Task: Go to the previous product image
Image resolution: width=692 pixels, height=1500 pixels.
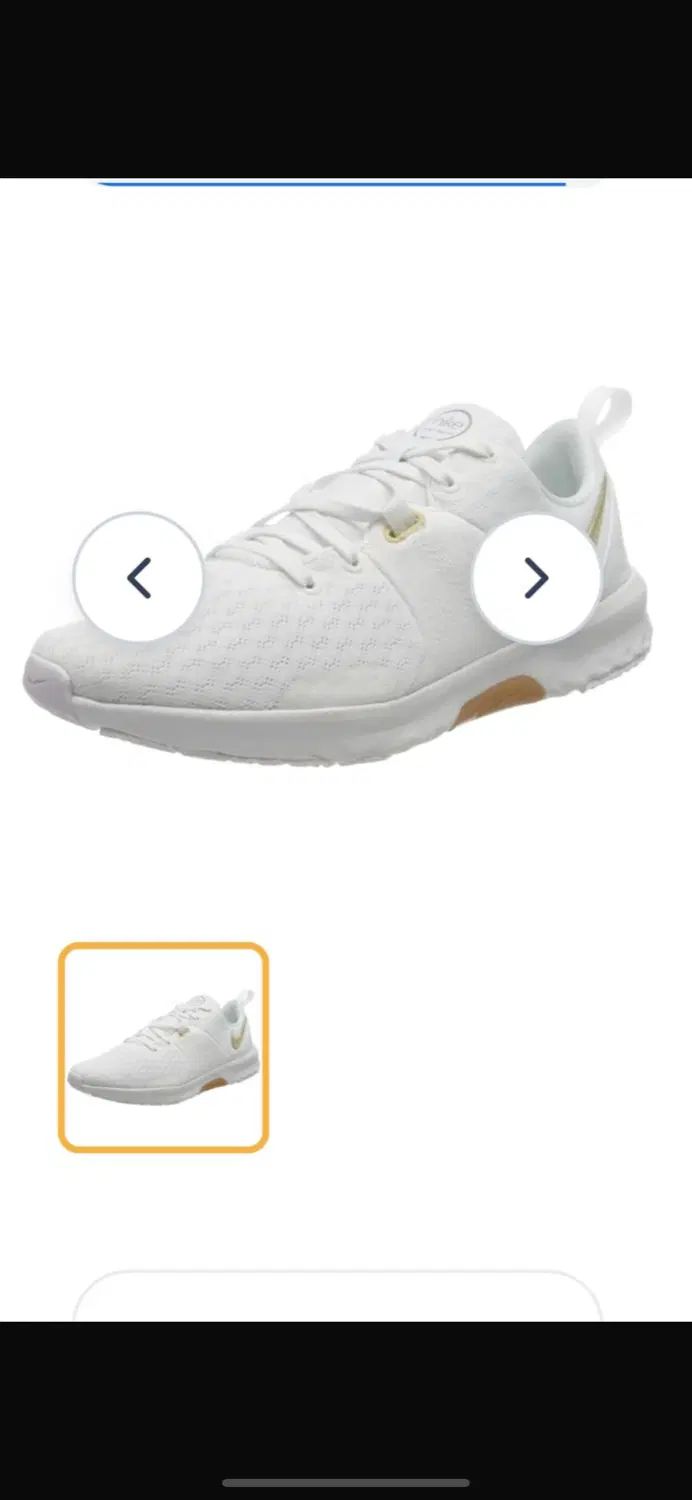Action: pyautogui.click(x=138, y=577)
